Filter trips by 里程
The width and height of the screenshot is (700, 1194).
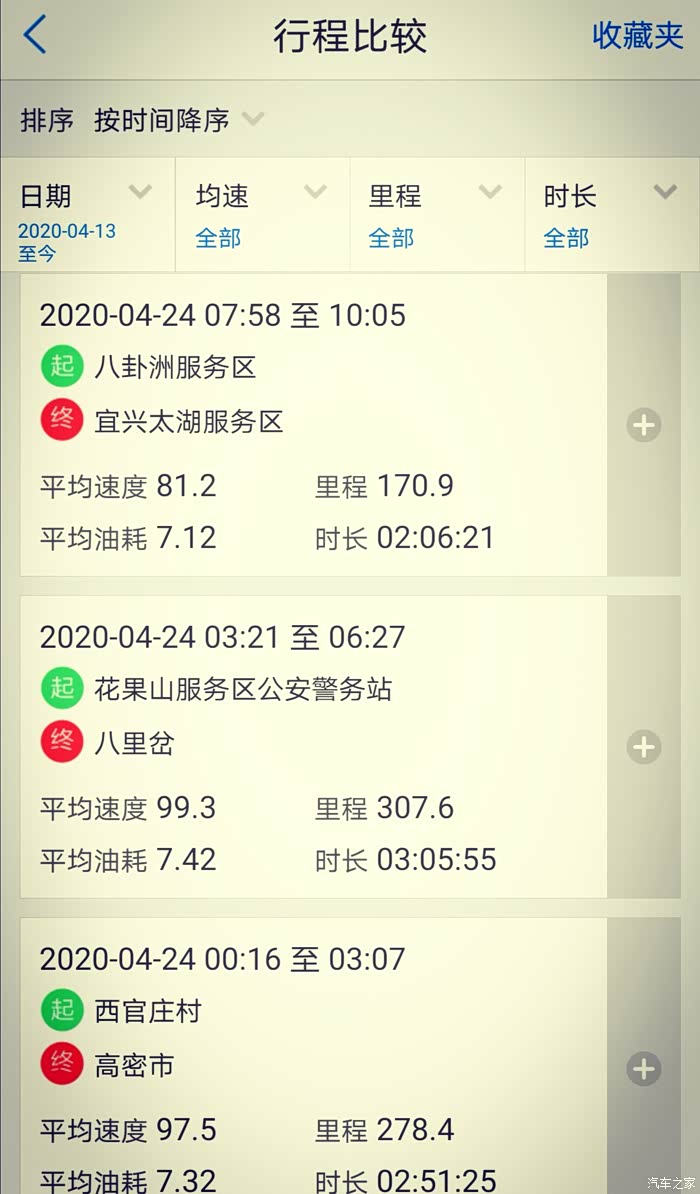click(x=437, y=214)
